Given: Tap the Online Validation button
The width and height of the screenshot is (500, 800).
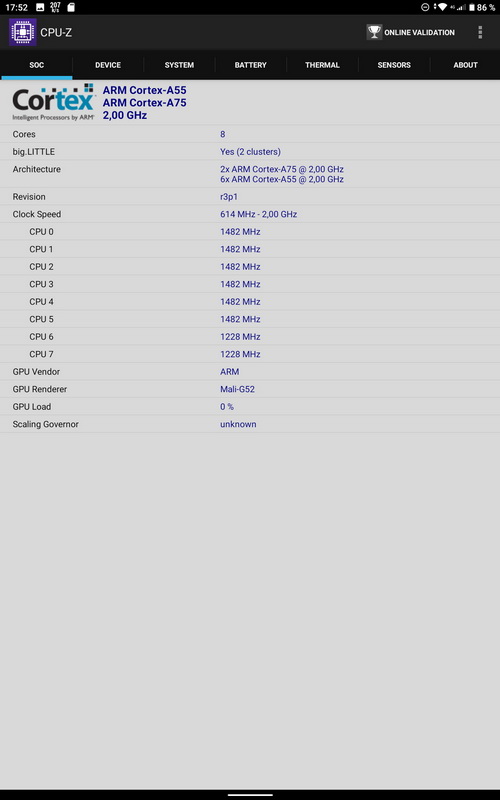Looking at the screenshot, I should pos(411,32).
